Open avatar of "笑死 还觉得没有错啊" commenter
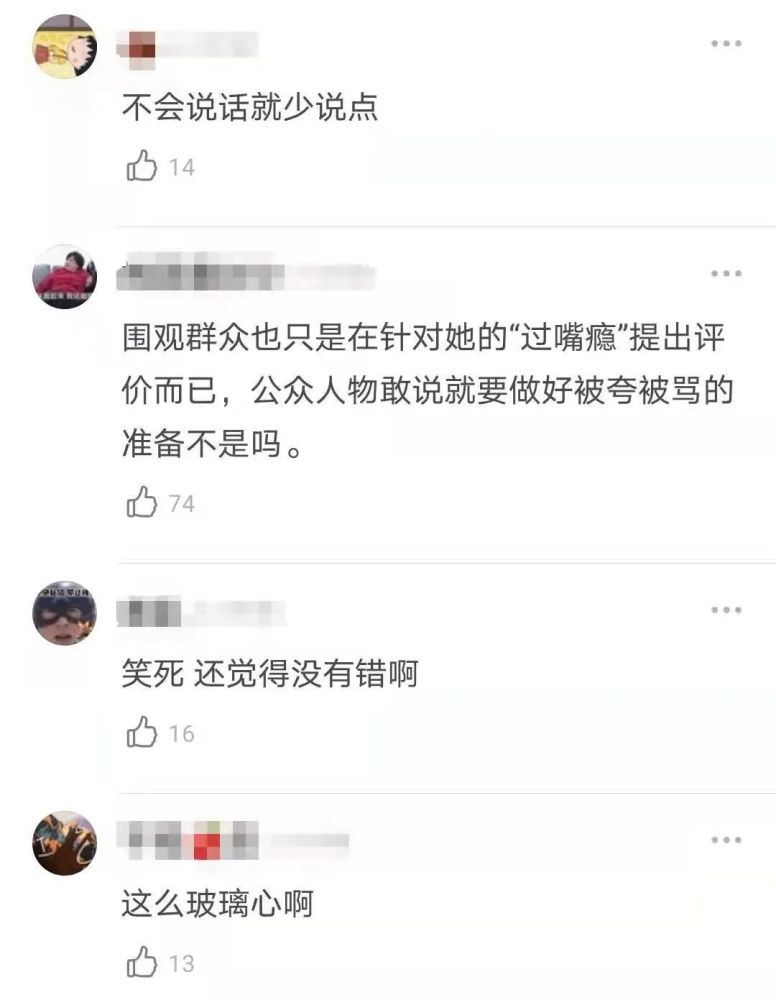This screenshot has width=776, height=1000. (x=65, y=612)
